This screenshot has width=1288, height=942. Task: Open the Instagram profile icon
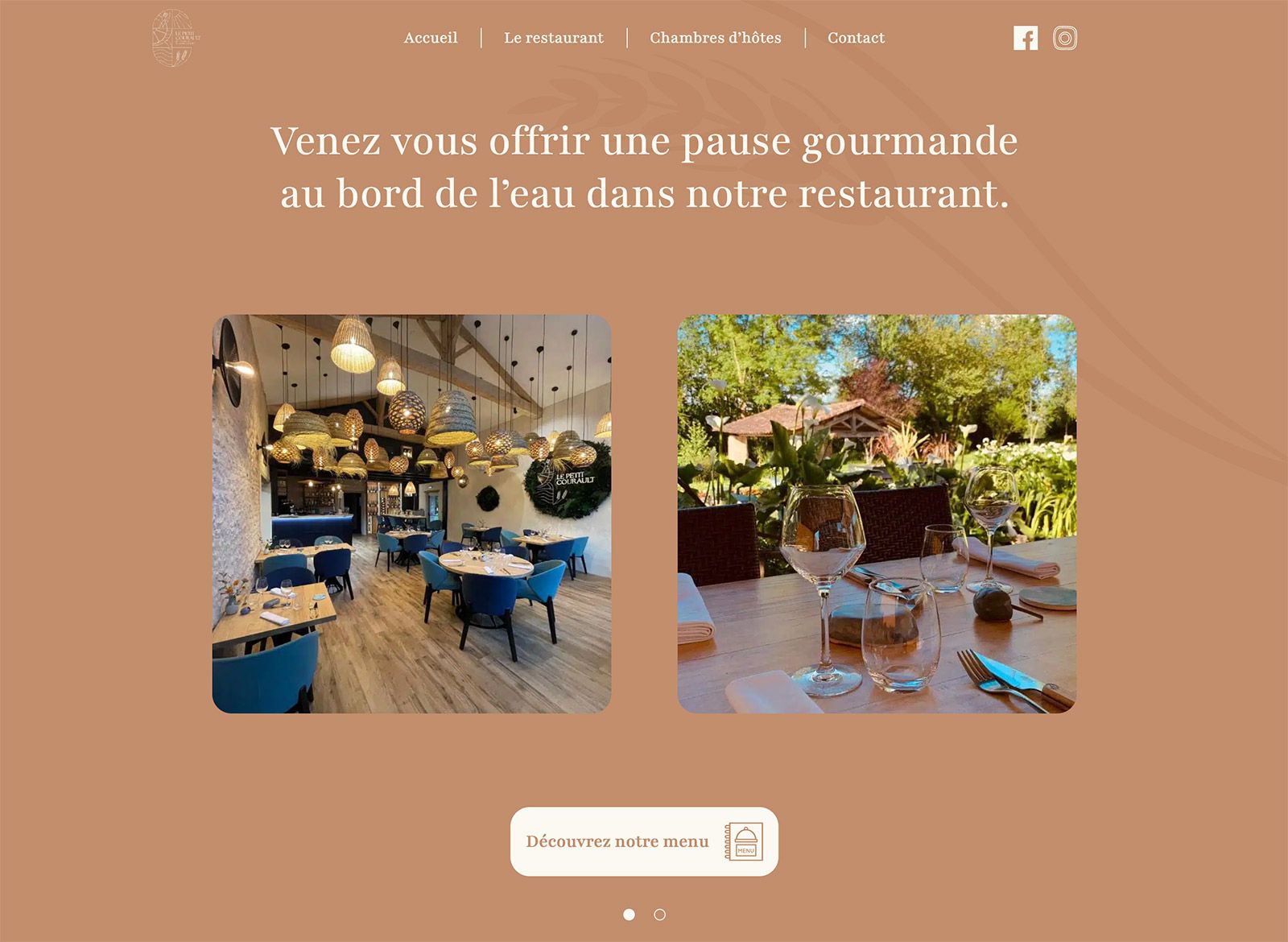pyautogui.click(x=1064, y=38)
